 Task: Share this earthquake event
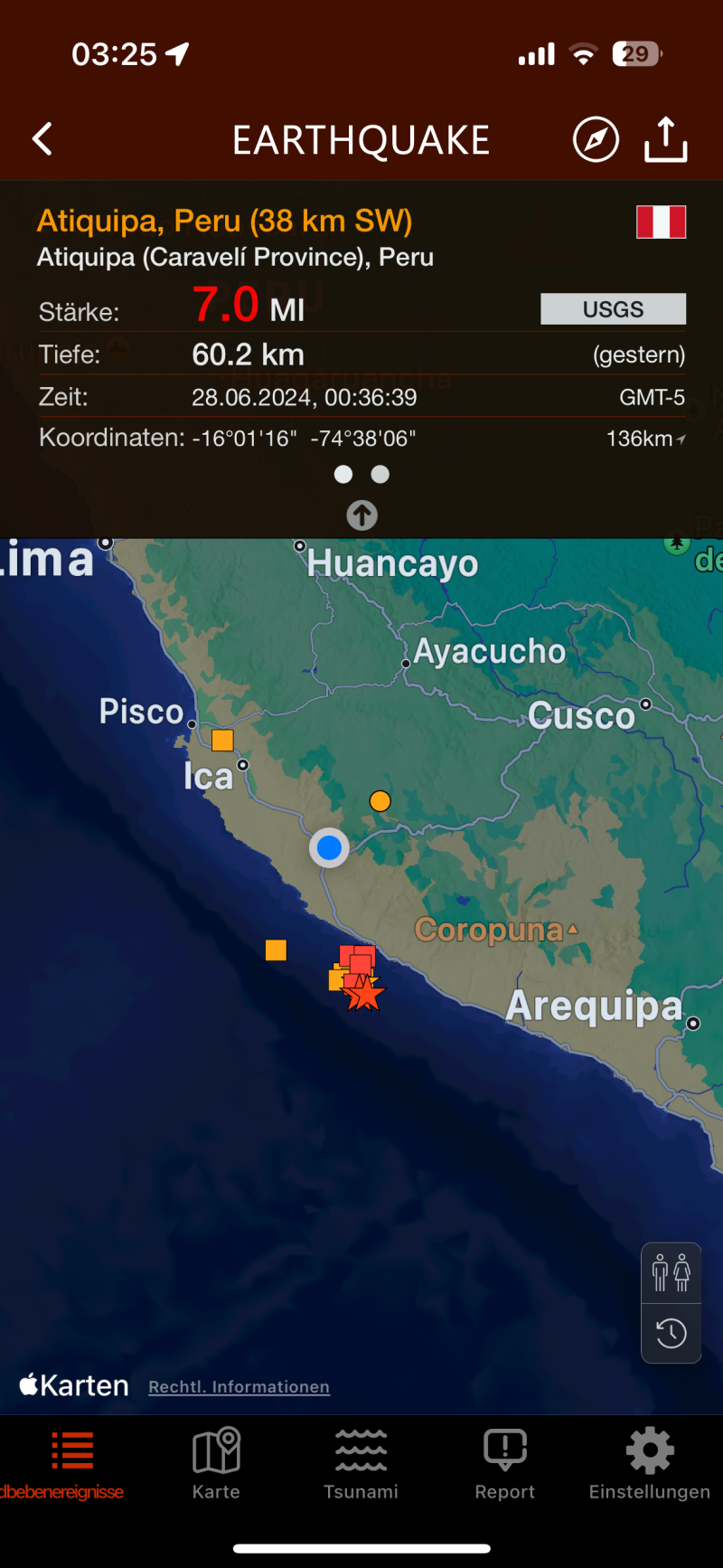pos(665,139)
